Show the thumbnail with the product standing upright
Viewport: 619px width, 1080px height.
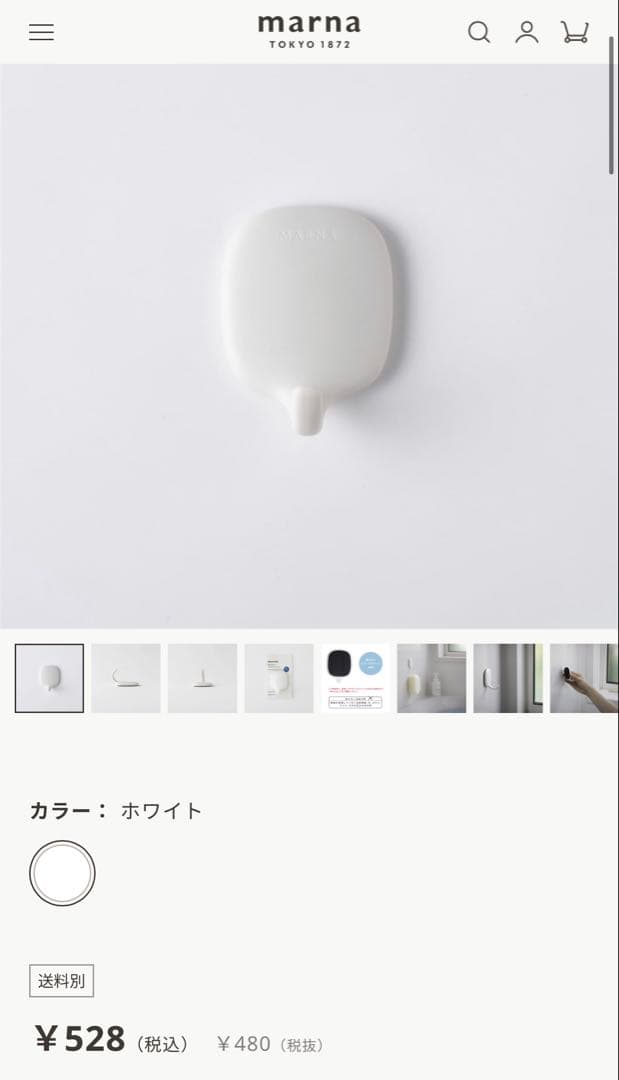[202, 678]
